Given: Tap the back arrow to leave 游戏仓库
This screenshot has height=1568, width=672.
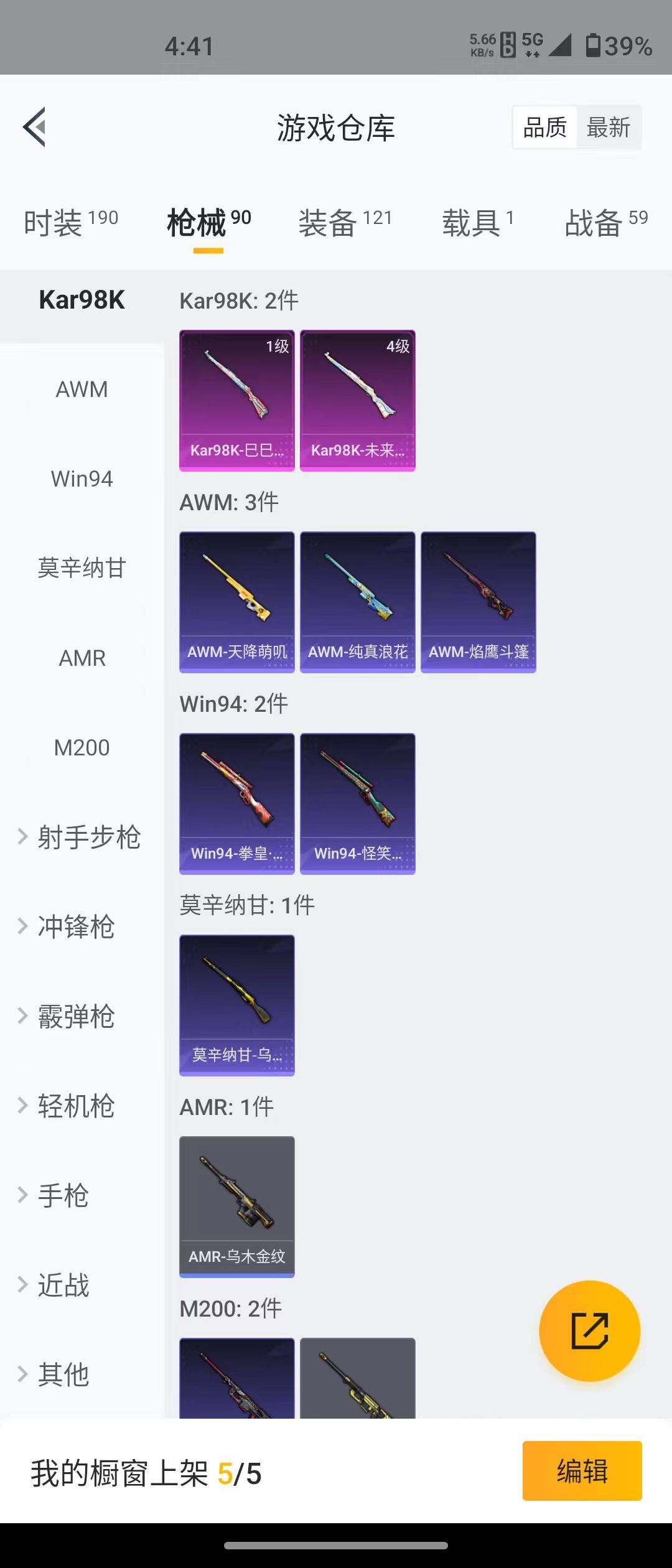Looking at the screenshot, I should coord(34,126).
